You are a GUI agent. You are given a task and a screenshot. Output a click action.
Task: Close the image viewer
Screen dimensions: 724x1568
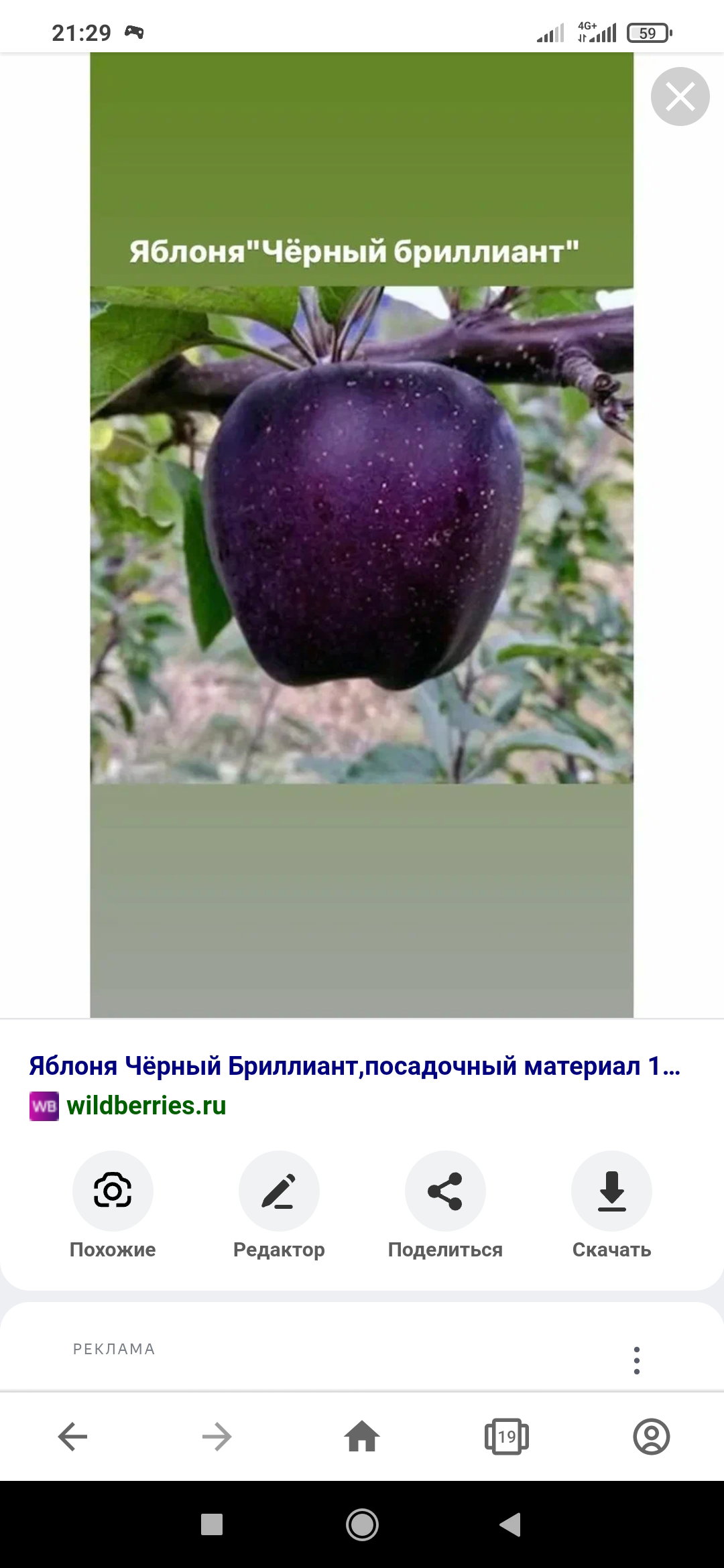680,96
